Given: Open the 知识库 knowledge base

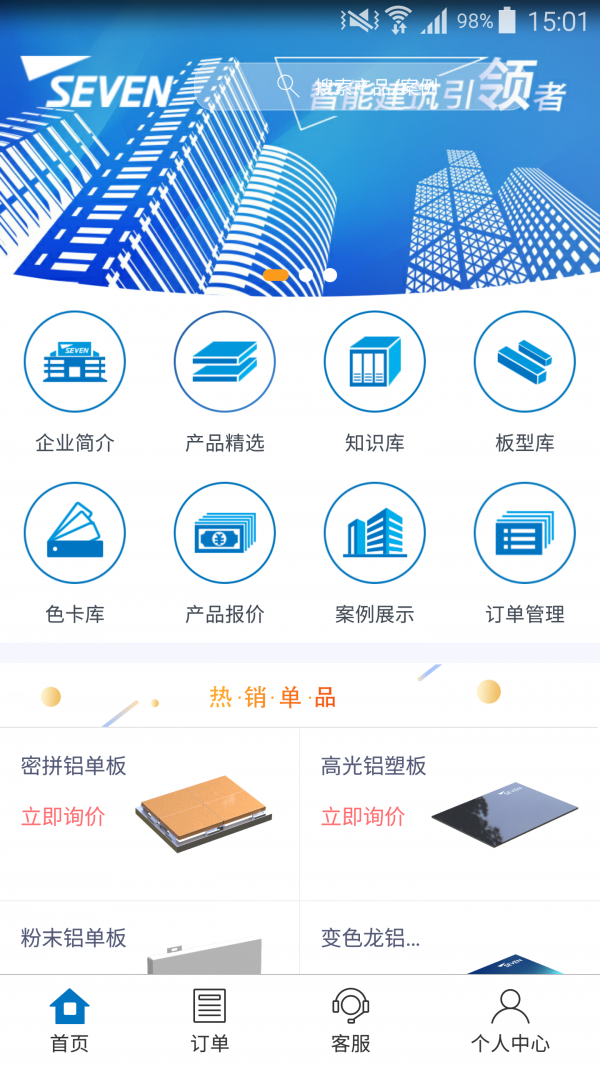Looking at the screenshot, I should [375, 382].
